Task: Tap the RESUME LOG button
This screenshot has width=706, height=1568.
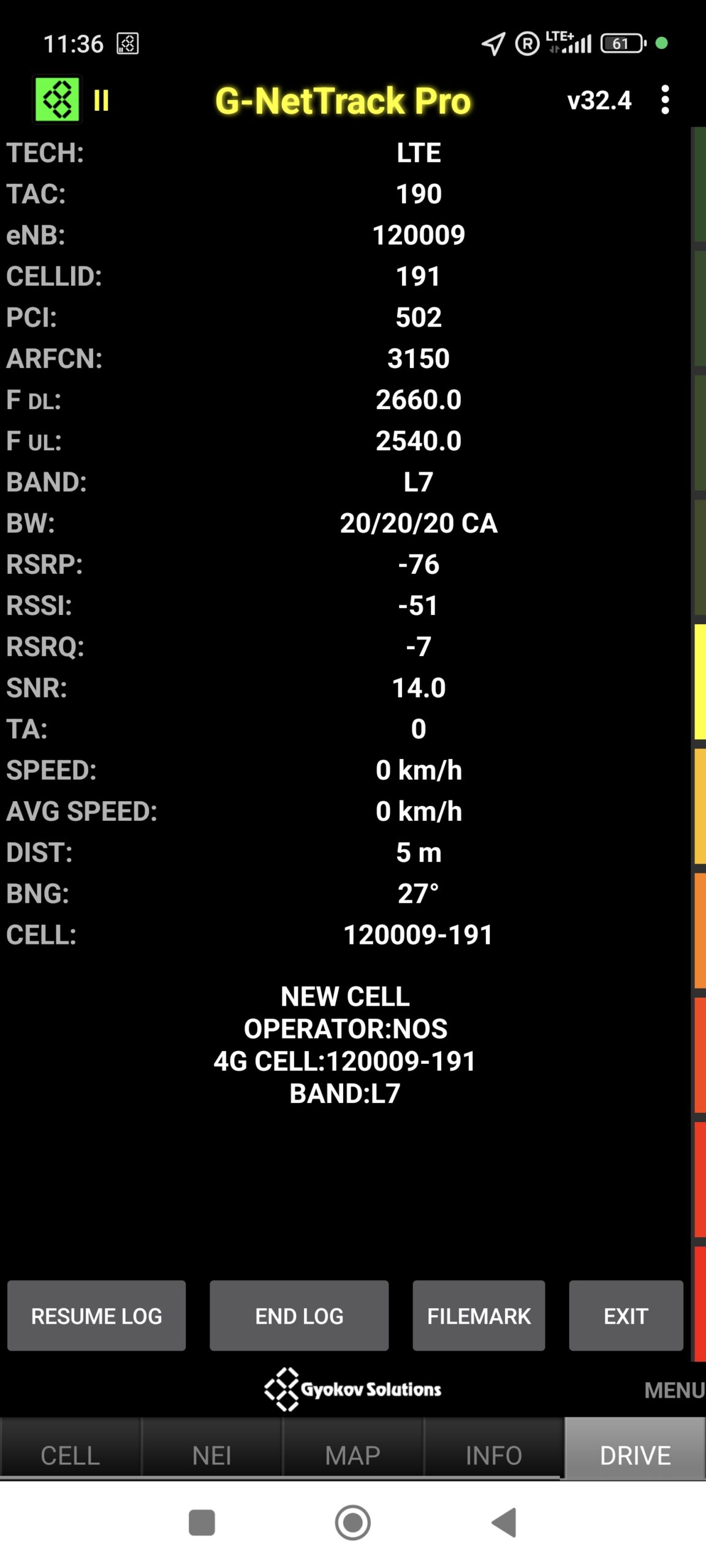Action: coord(96,1316)
